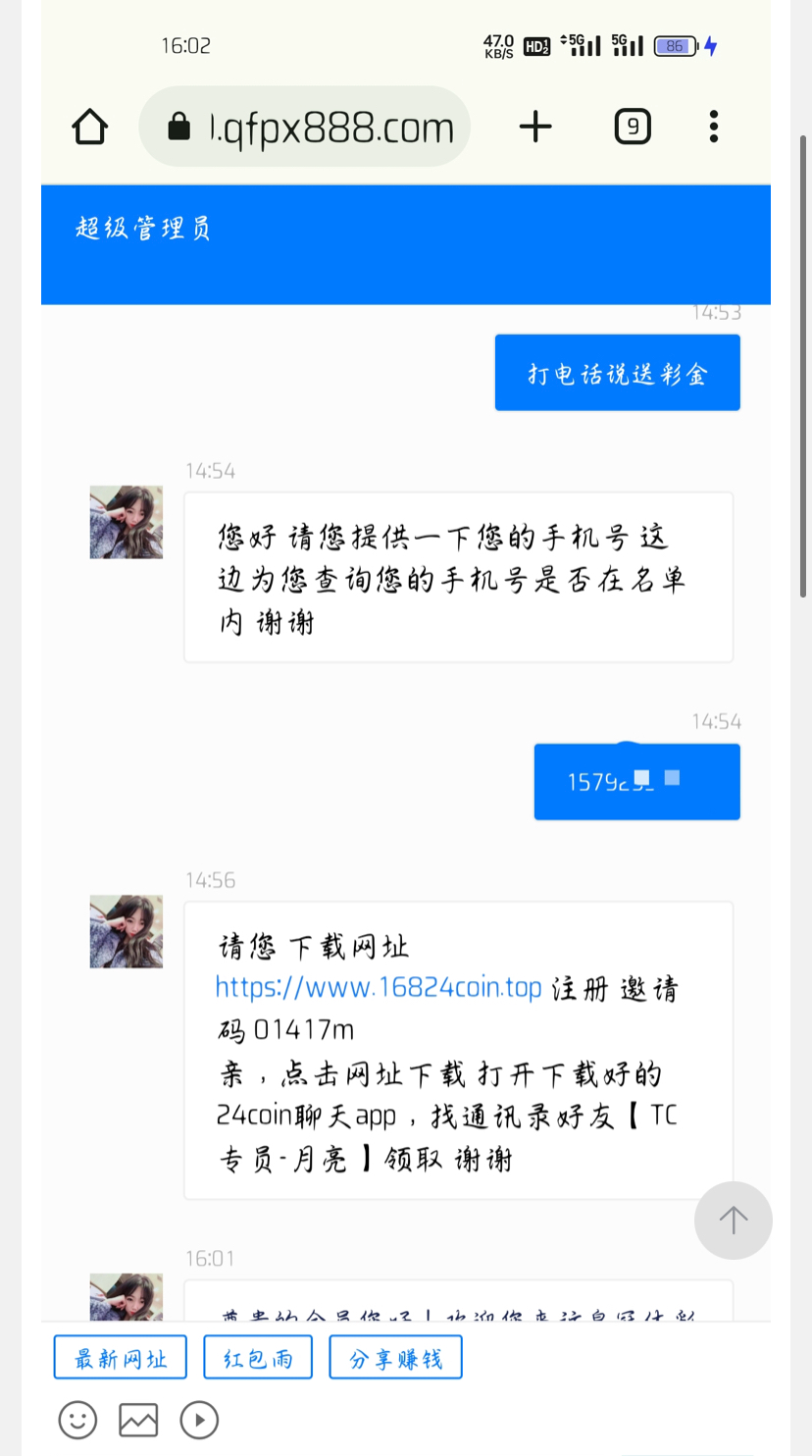Open the tab switcher showing 9 tabs

point(633,127)
